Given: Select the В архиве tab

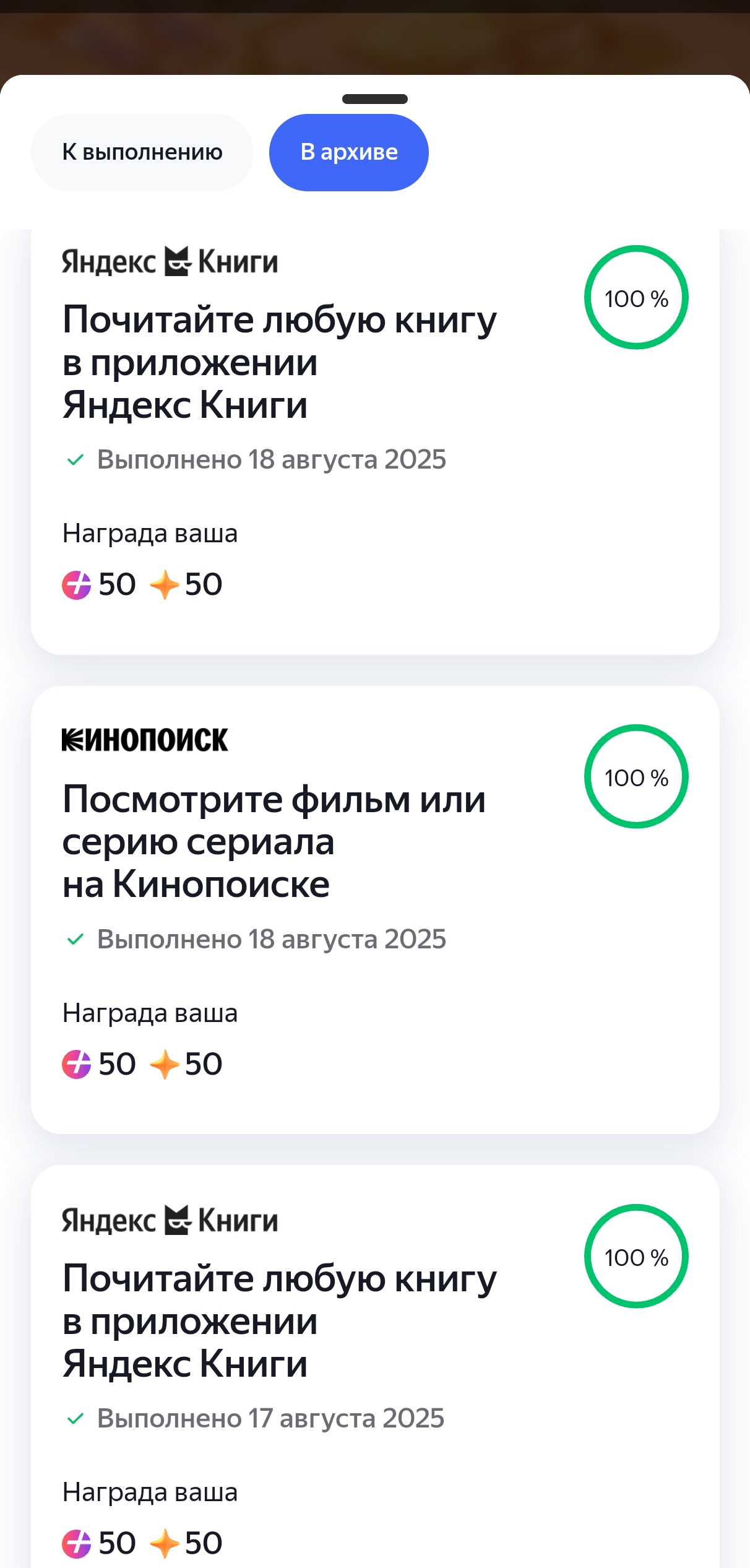Looking at the screenshot, I should (x=348, y=152).
